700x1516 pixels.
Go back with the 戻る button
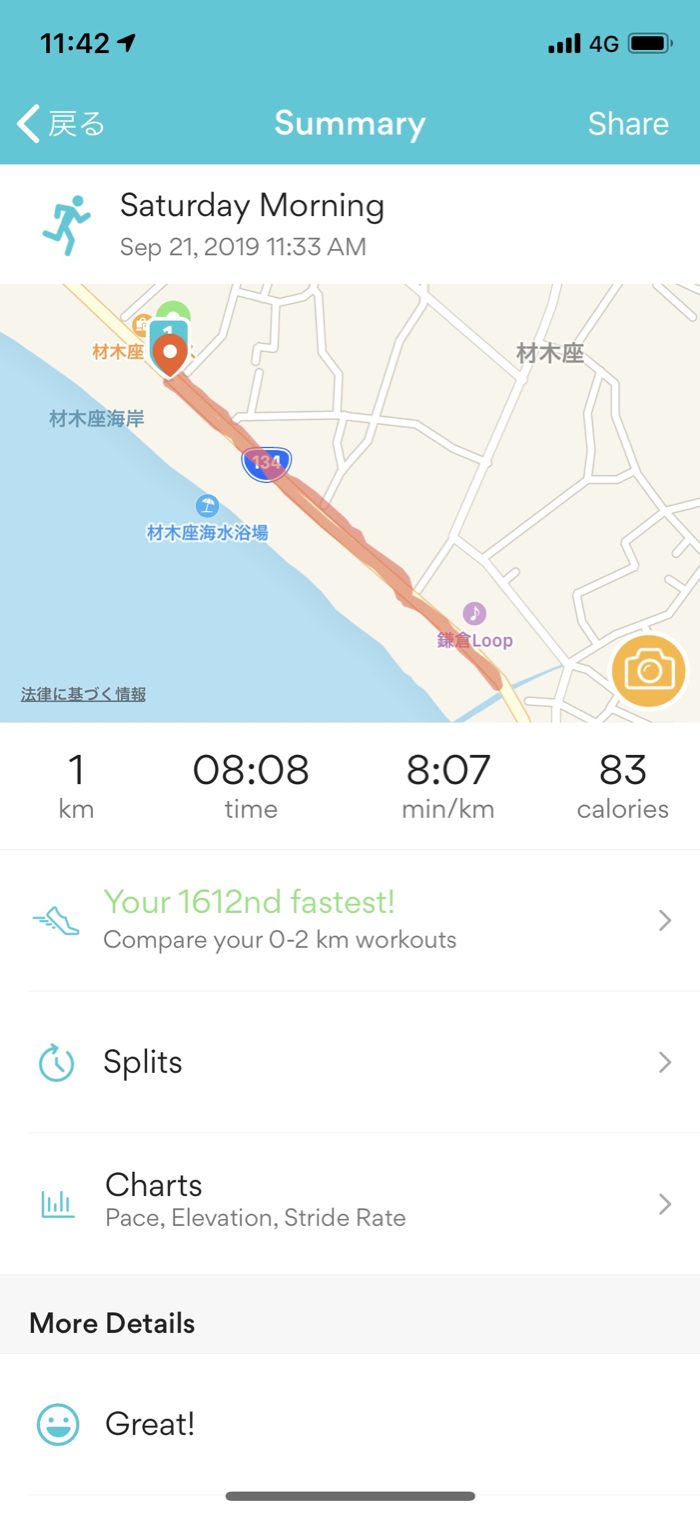coord(60,124)
